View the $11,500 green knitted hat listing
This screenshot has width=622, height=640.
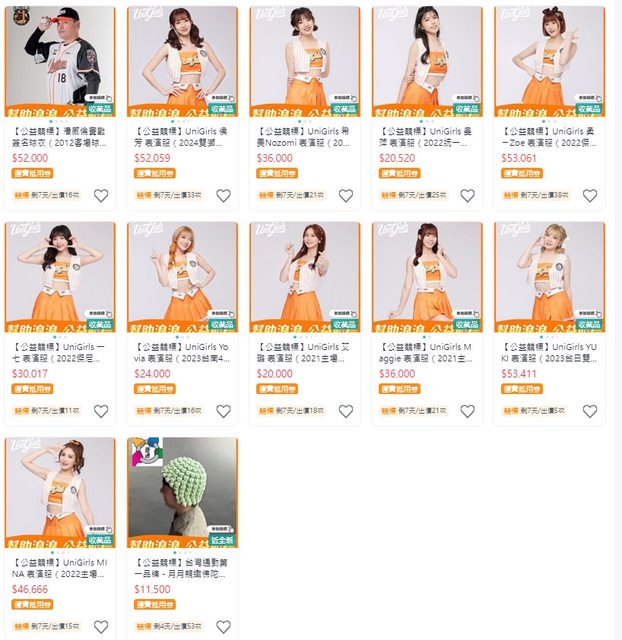coord(183,492)
